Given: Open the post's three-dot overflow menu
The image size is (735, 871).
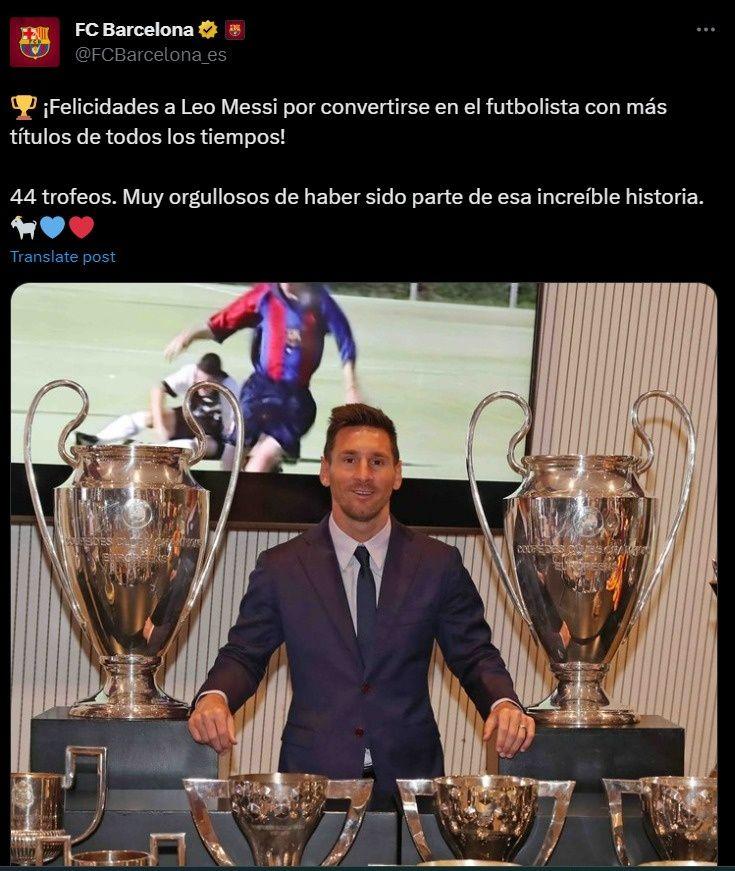Looking at the screenshot, I should tap(706, 30).
